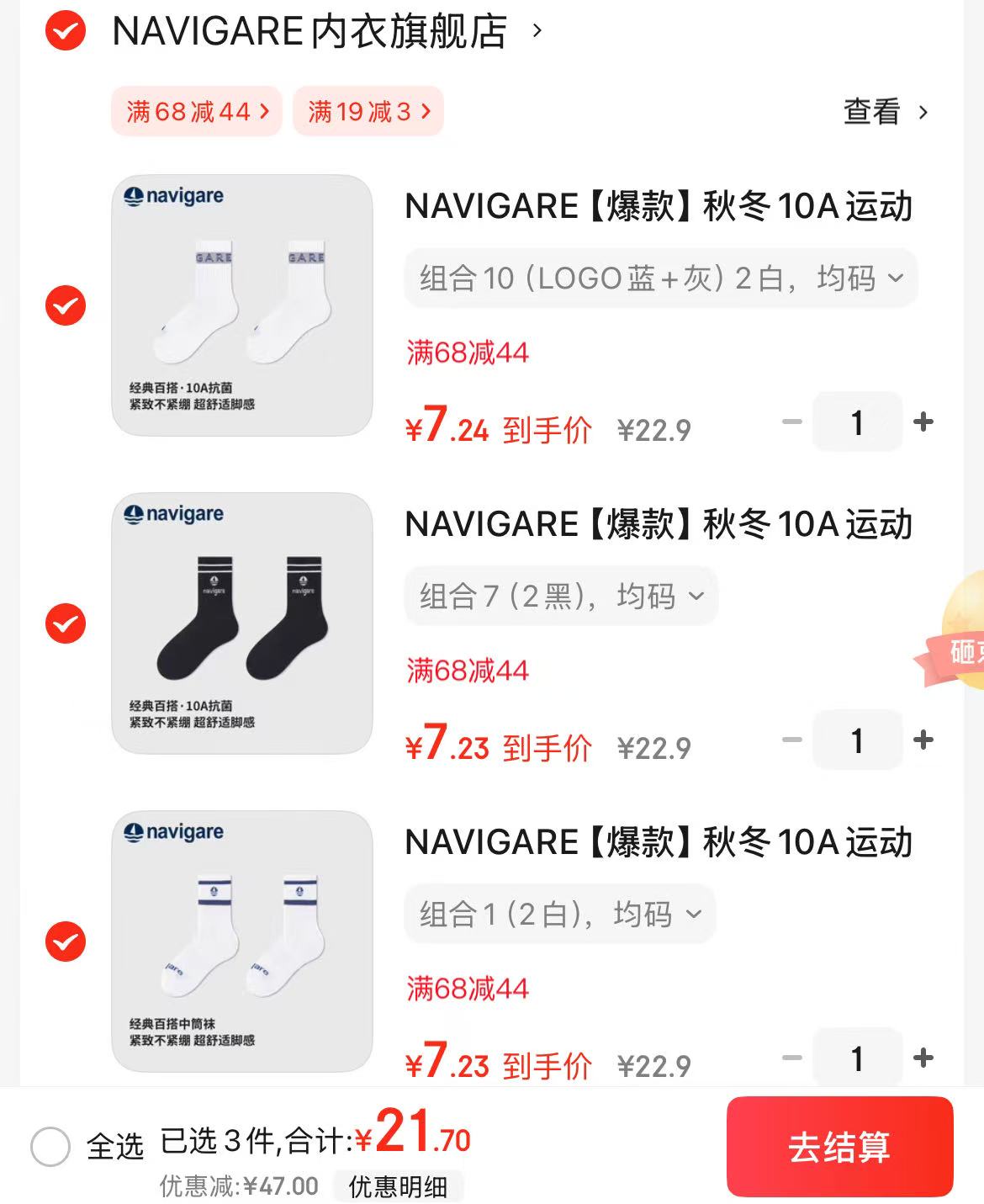Image resolution: width=984 pixels, height=1204 pixels.
Task: Add one more 组合7 (2黑) socks
Action: [923, 740]
